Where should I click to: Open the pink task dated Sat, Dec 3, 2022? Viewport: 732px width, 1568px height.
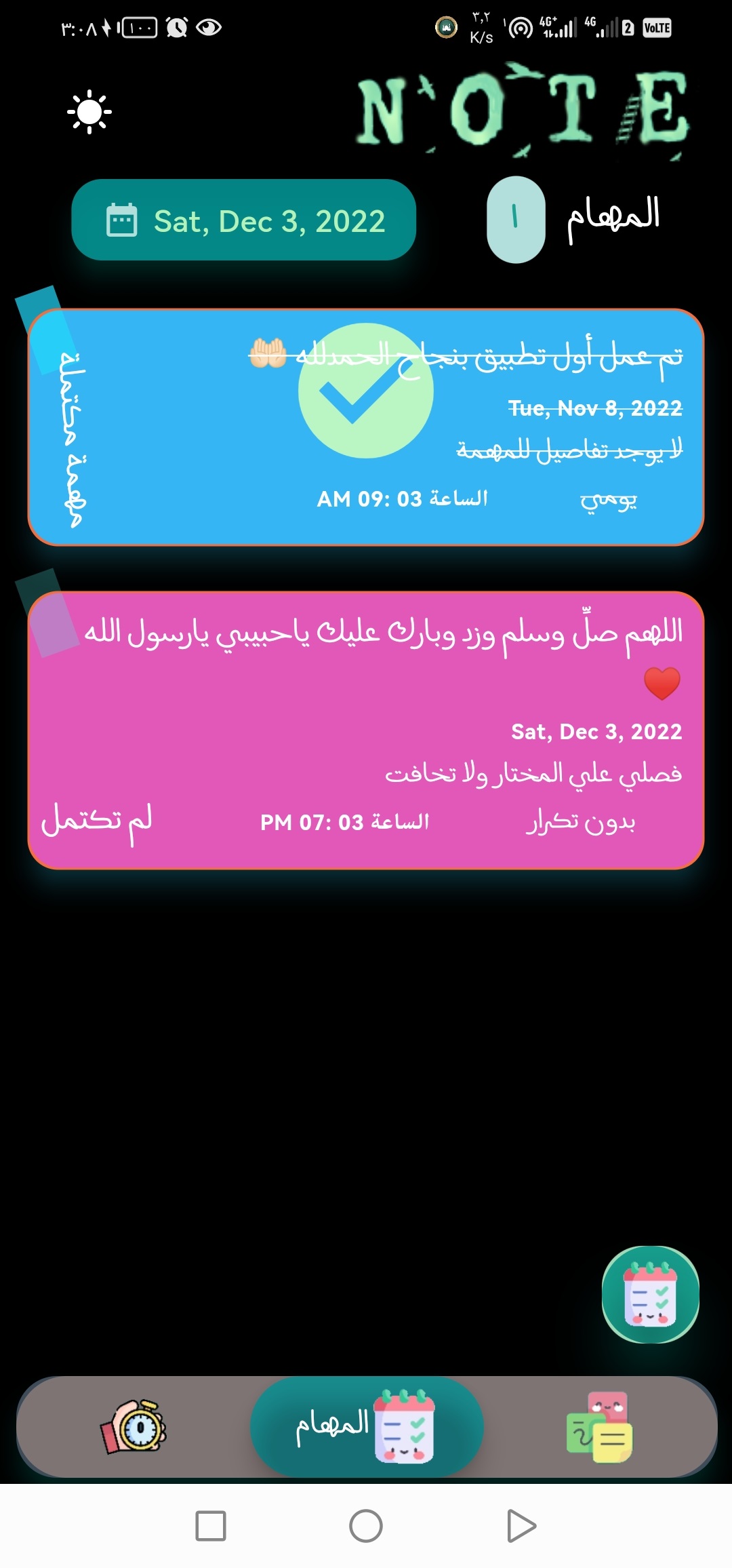click(366, 730)
